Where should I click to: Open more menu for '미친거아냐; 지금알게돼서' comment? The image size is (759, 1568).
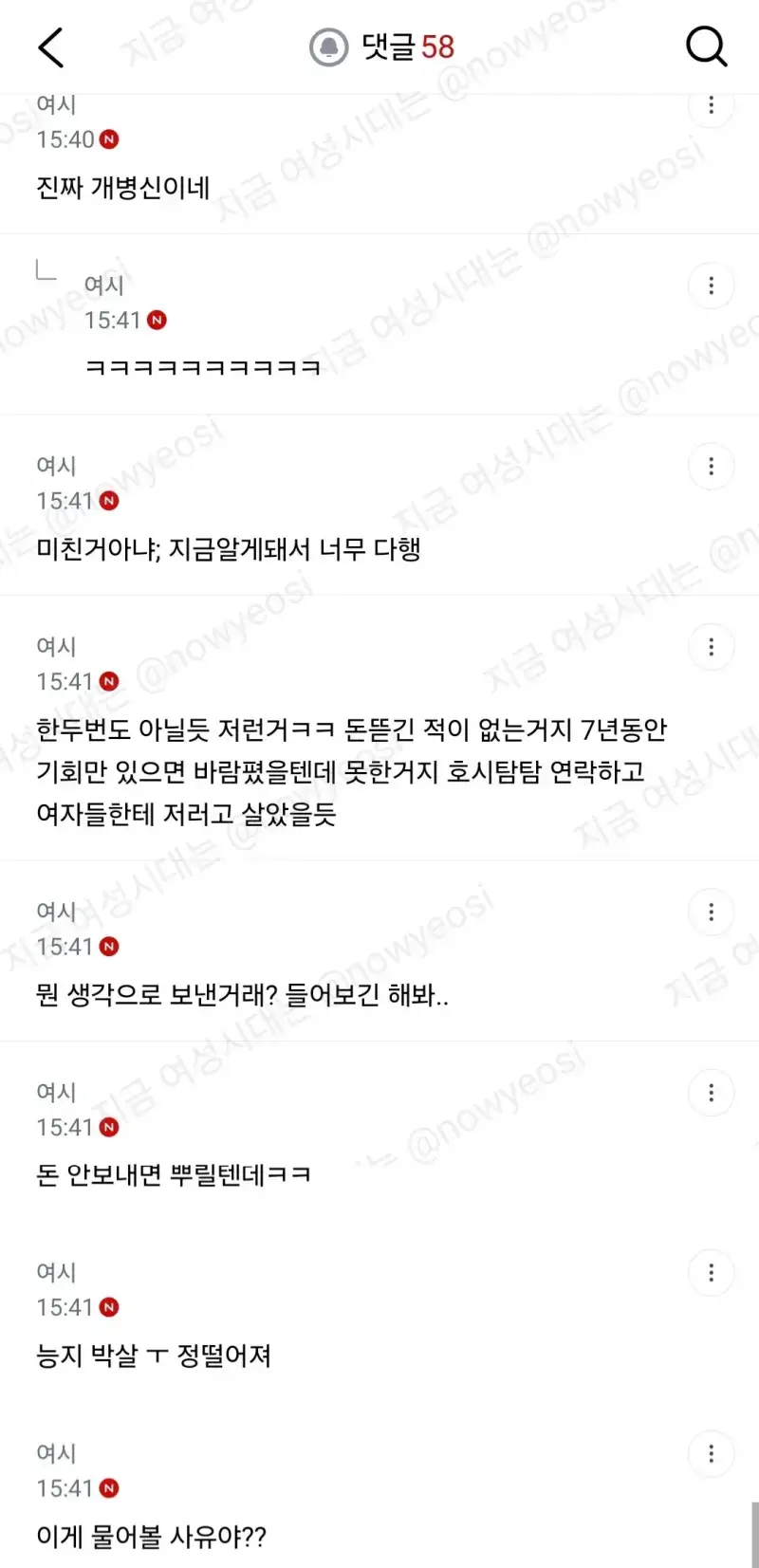coord(712,467)
